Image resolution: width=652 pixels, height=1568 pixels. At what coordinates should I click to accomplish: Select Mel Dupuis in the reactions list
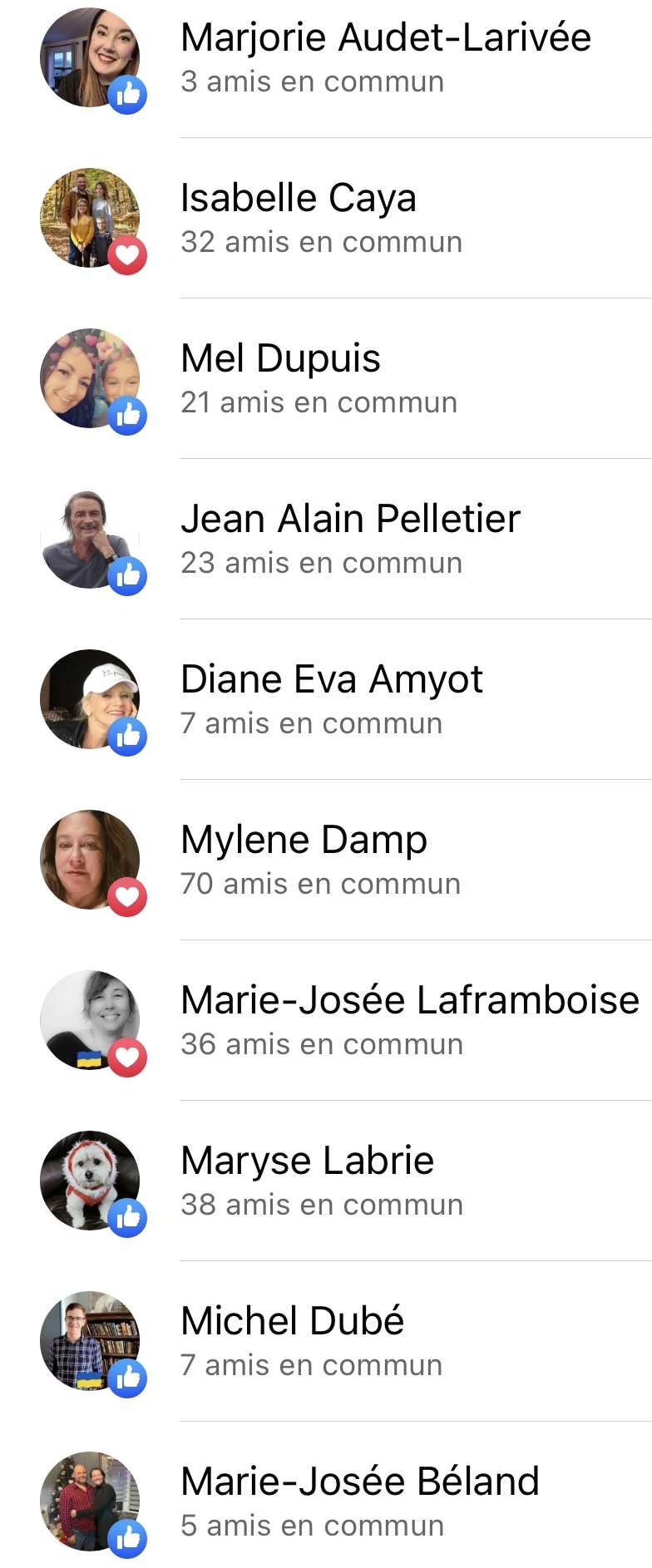(280, 359)
